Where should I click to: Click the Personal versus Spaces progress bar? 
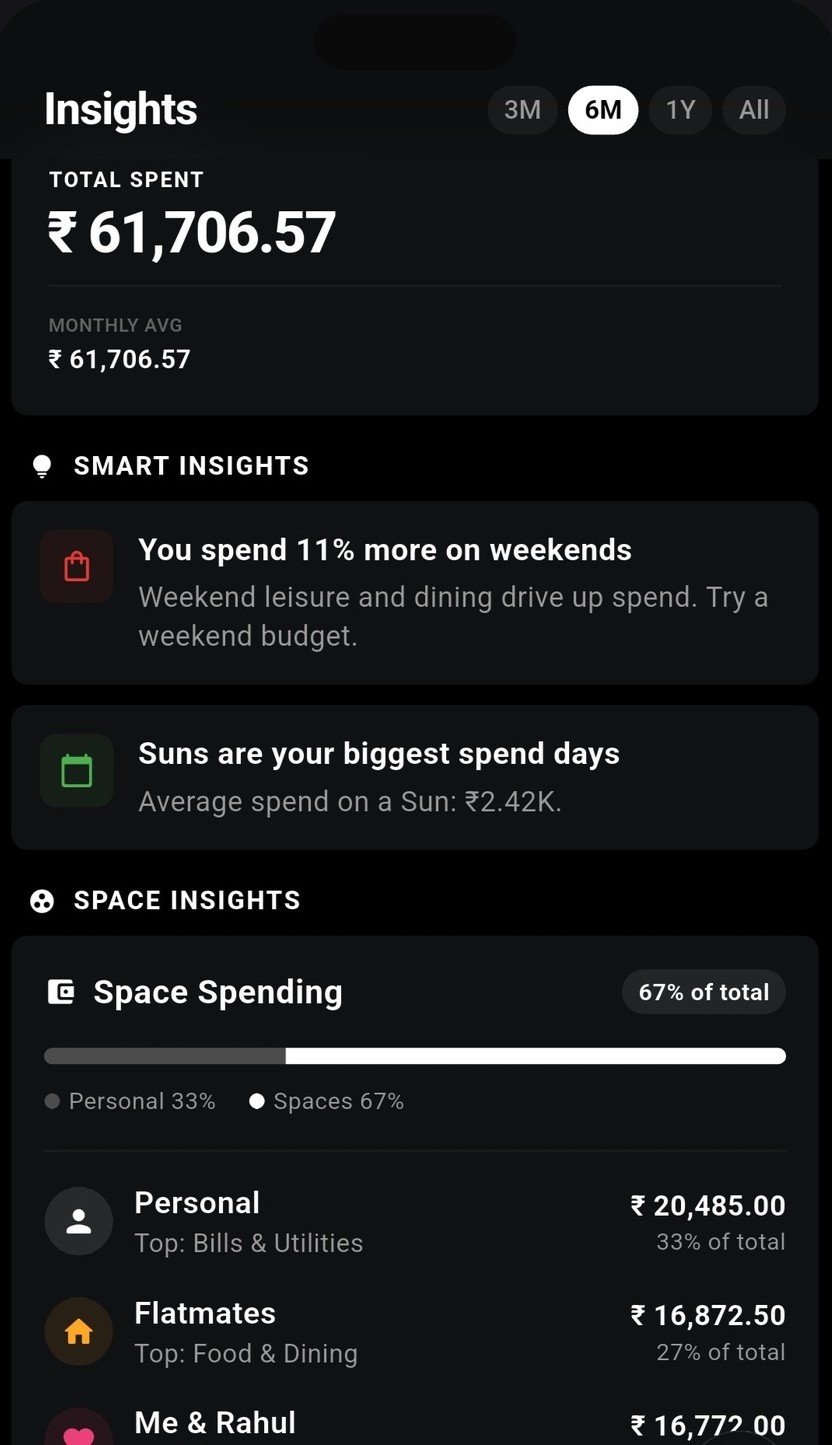415,1055
